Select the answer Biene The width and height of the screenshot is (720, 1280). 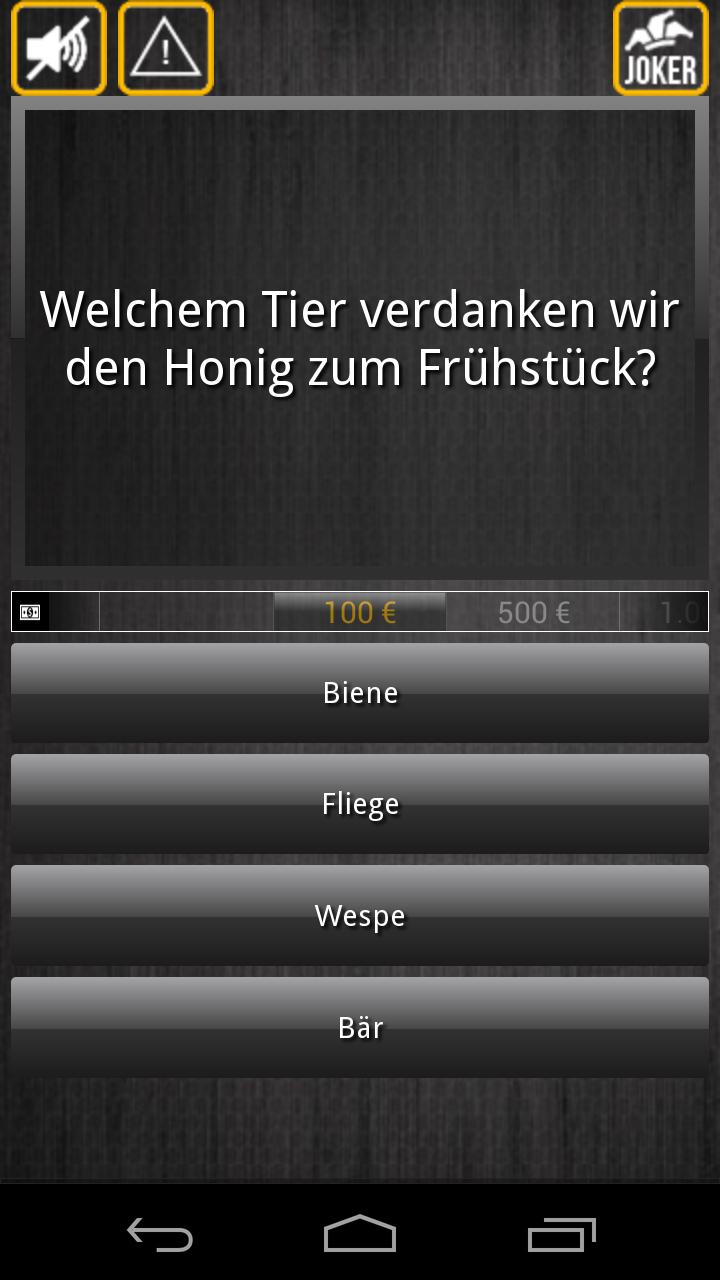click(360, 693)
